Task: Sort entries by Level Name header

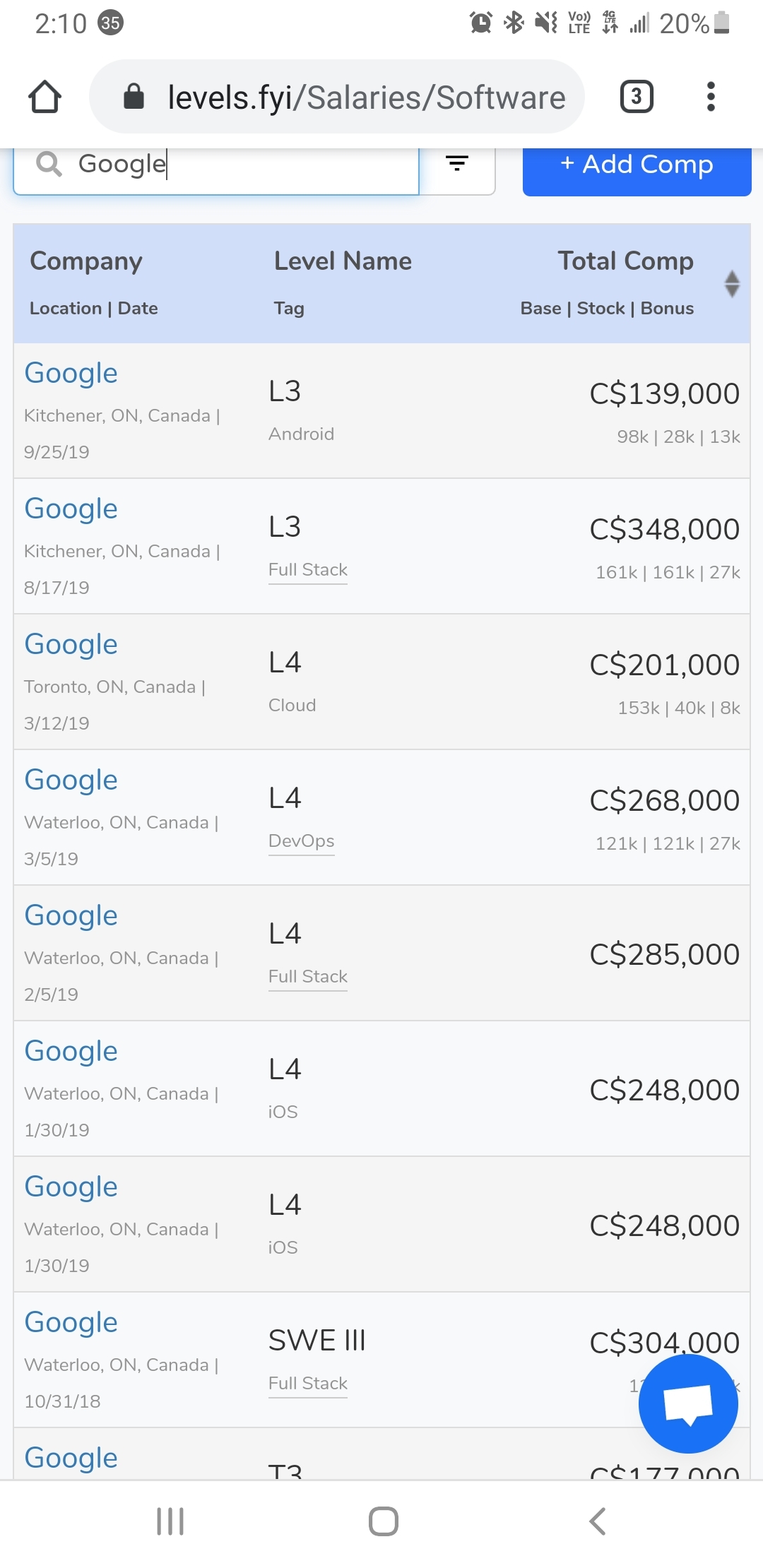Action: [x=342, y=261]
